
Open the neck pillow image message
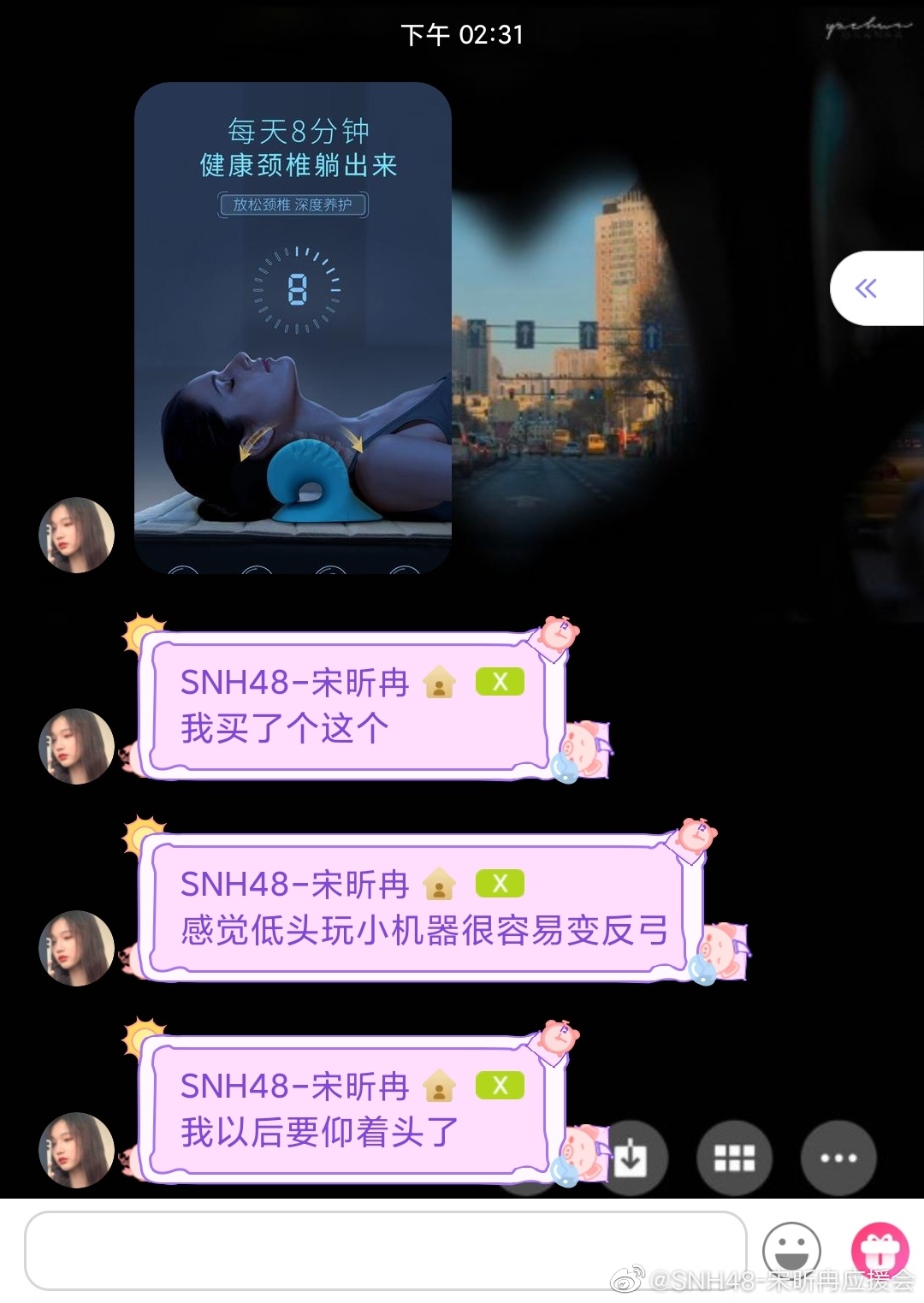(293, 327)
